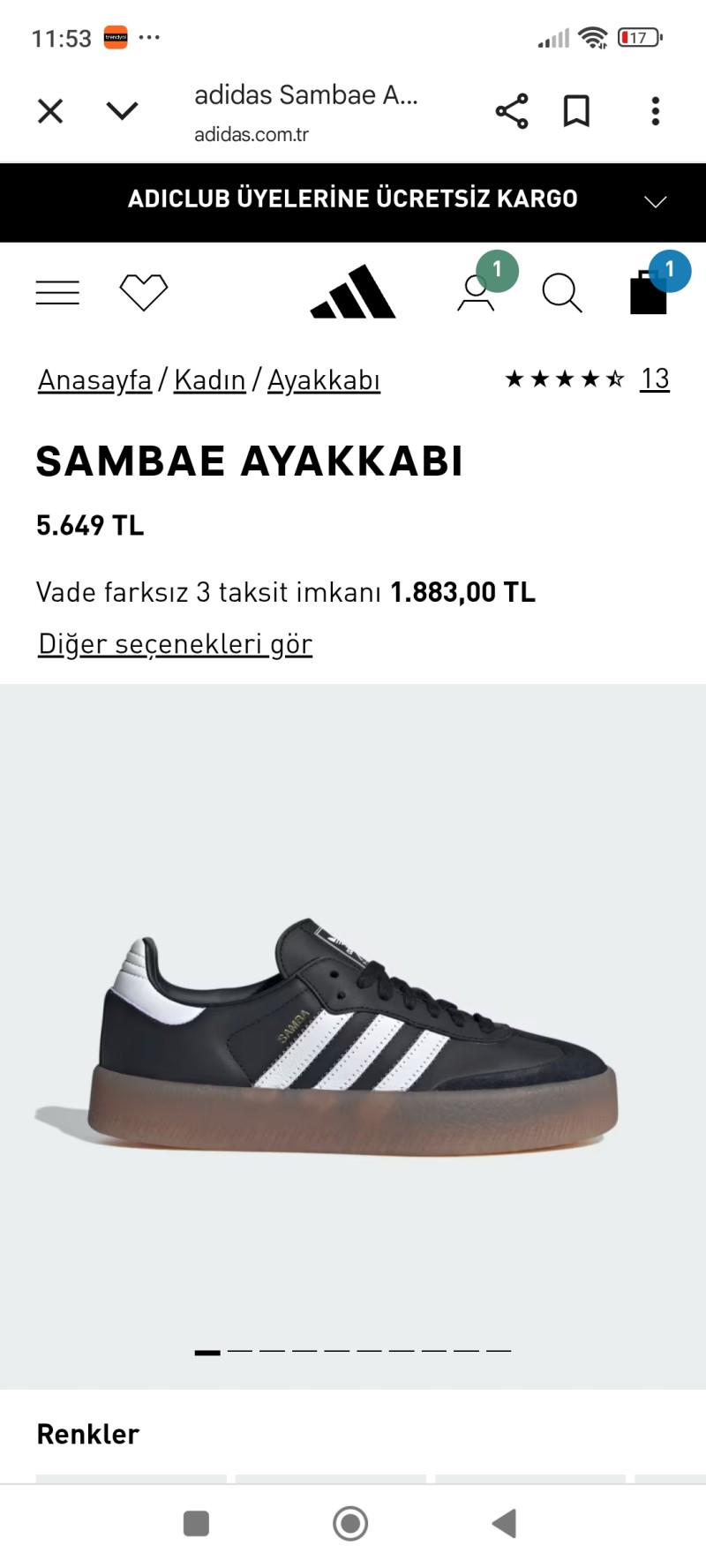Tap the system back button
The image size is (706, 1568).
[x=504, y=1523]
